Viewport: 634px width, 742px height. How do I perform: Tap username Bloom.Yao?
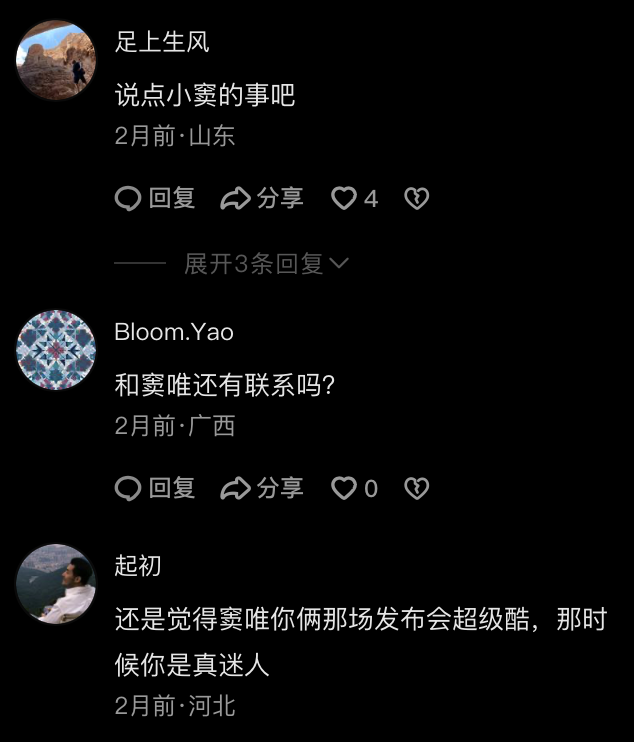[174, 332]
